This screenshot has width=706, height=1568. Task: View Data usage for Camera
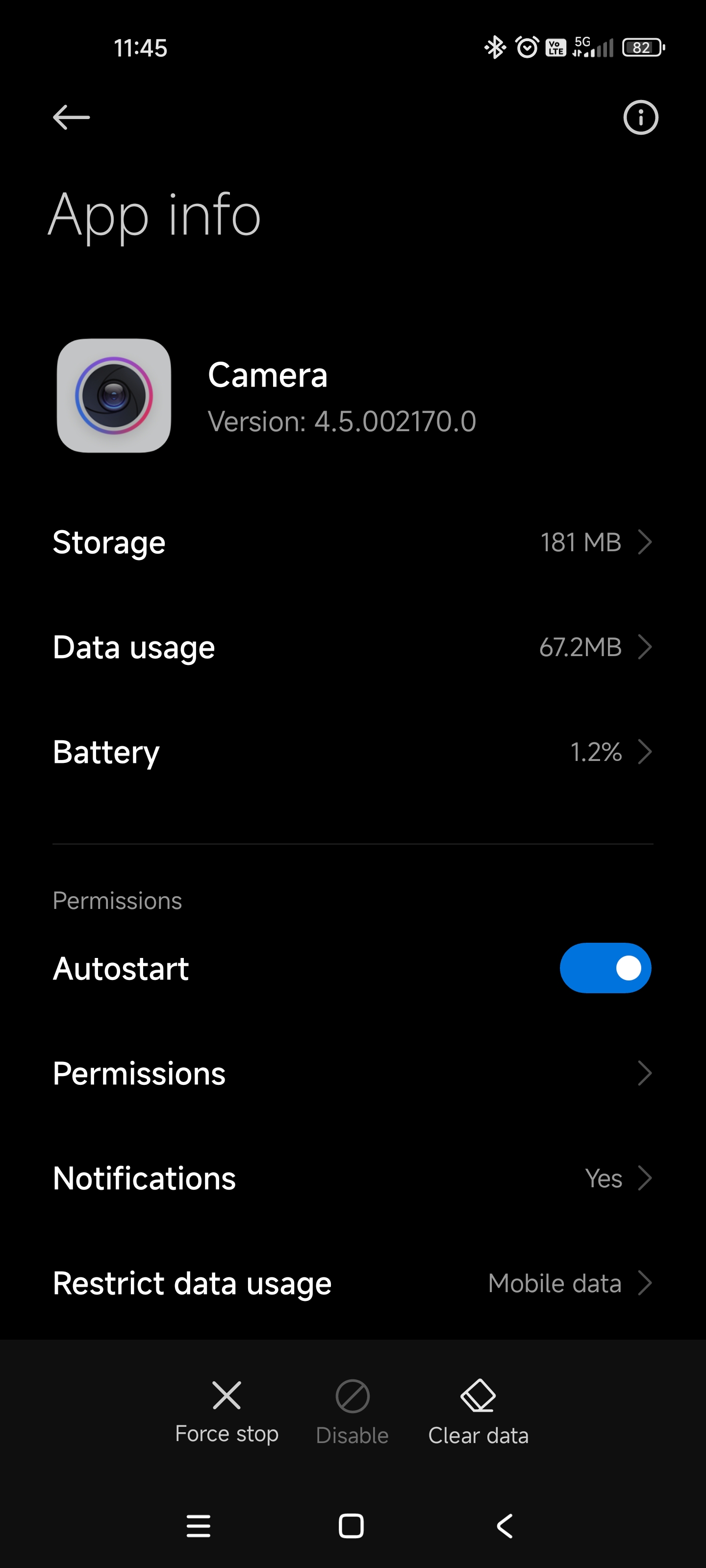click(x=353, y=646)
